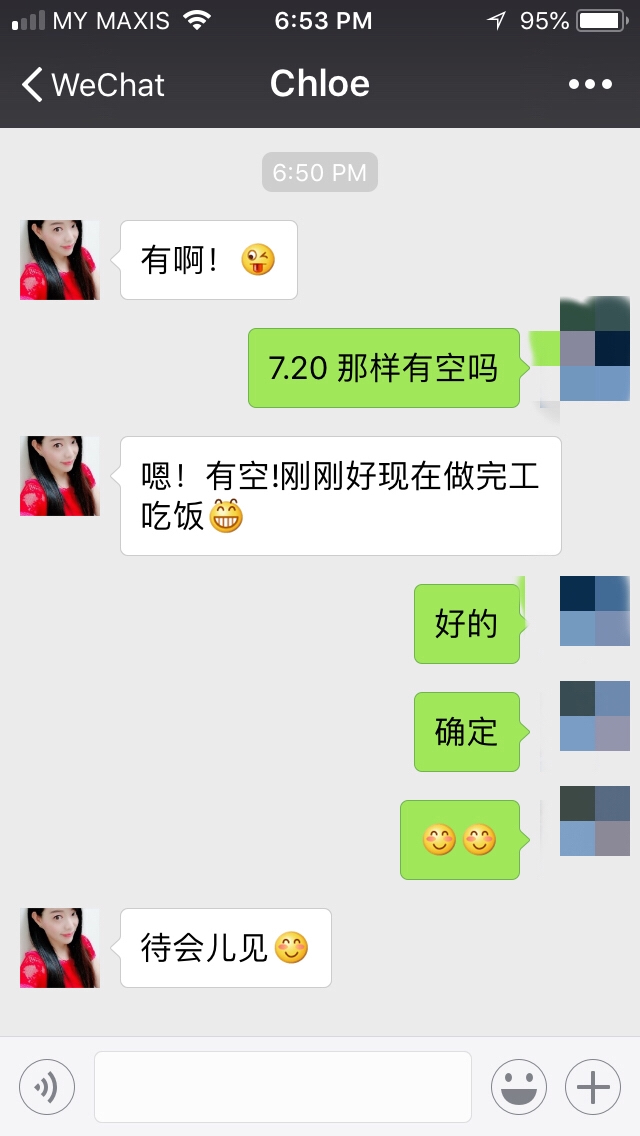Viewport: 640px width, 1136px height.
Task: Open the plus attachment menu
Action: (x=593, y=1087)
